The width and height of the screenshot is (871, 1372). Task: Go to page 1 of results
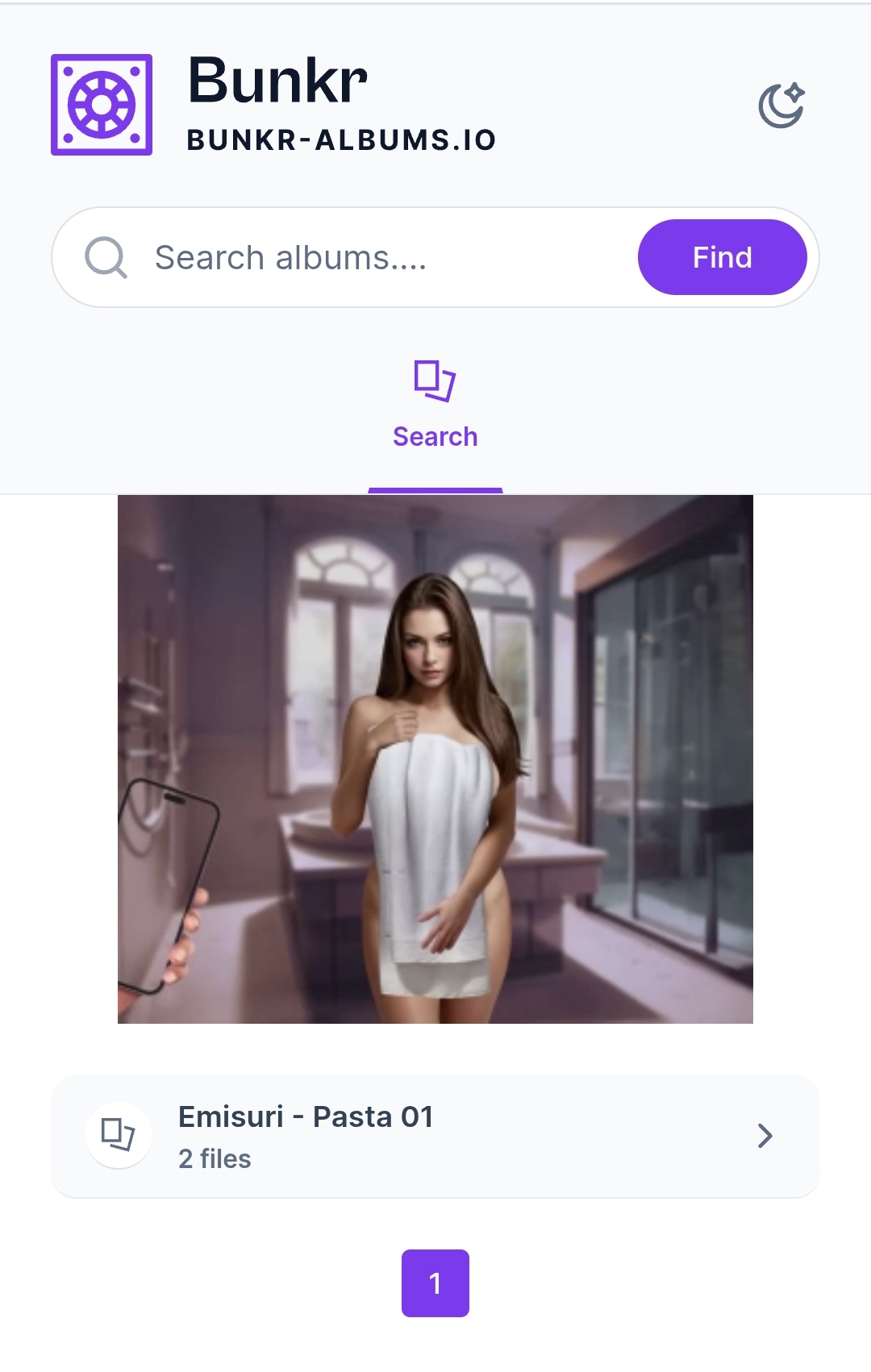click(435, 1283)
